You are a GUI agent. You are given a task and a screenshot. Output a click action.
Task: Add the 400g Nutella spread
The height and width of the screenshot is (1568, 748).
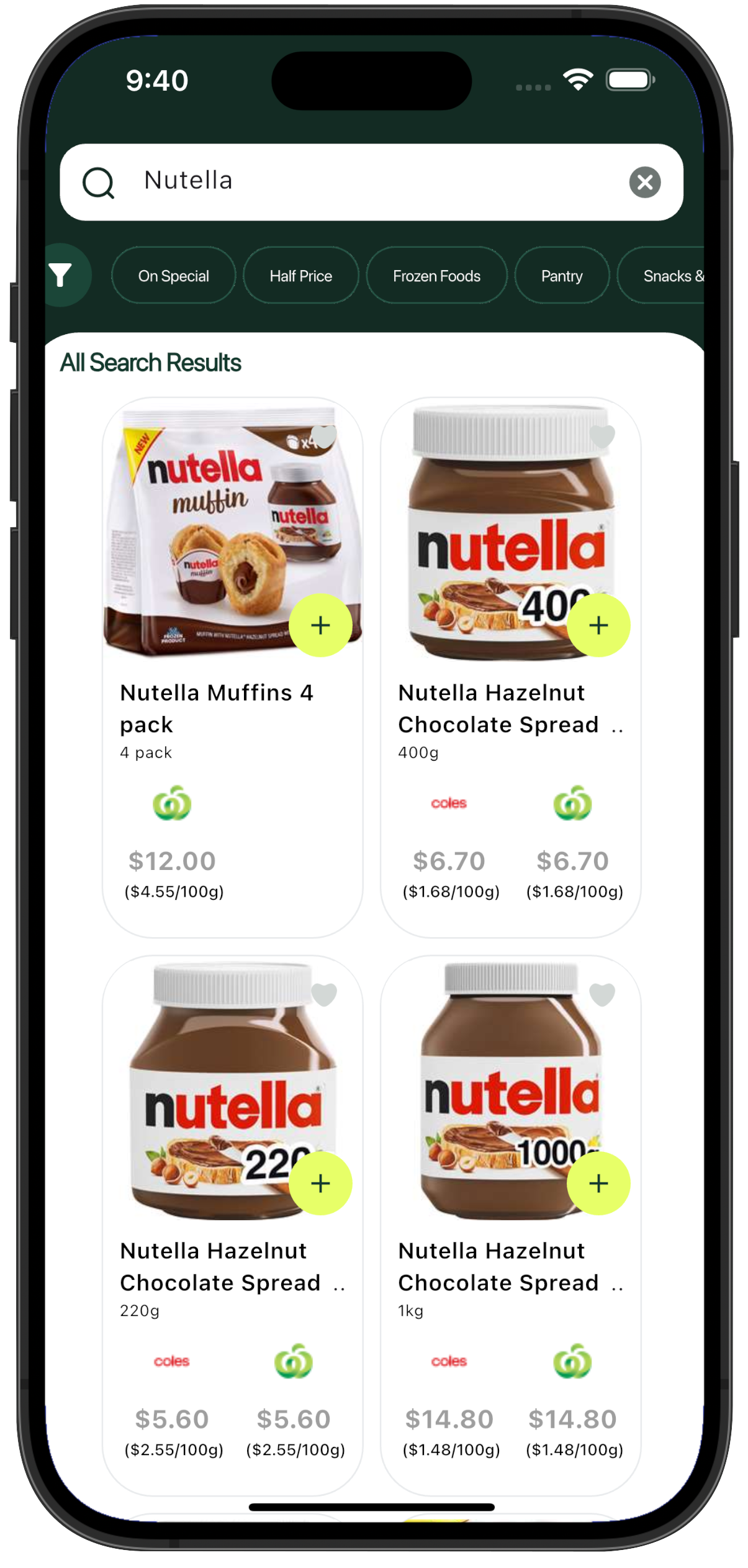(x=598, y=625)
